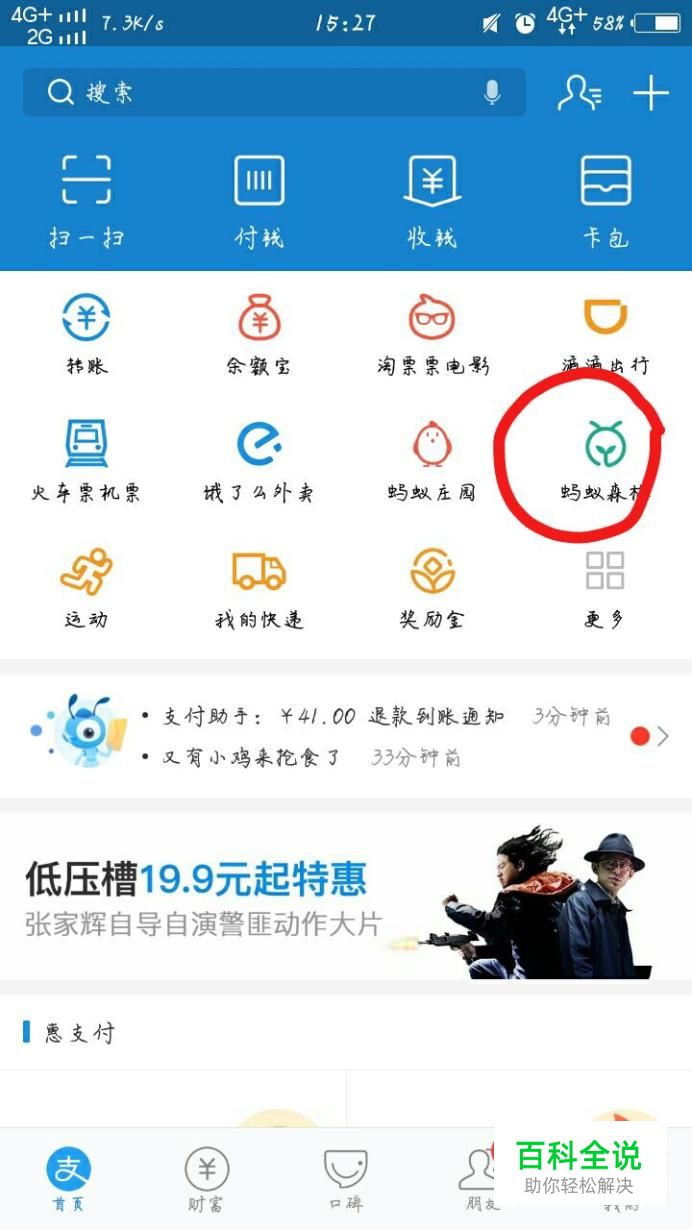The height and width of the screenshot is (1230, 692).
Task: Open 卡包 card wallet
Action: click(606, 198)
